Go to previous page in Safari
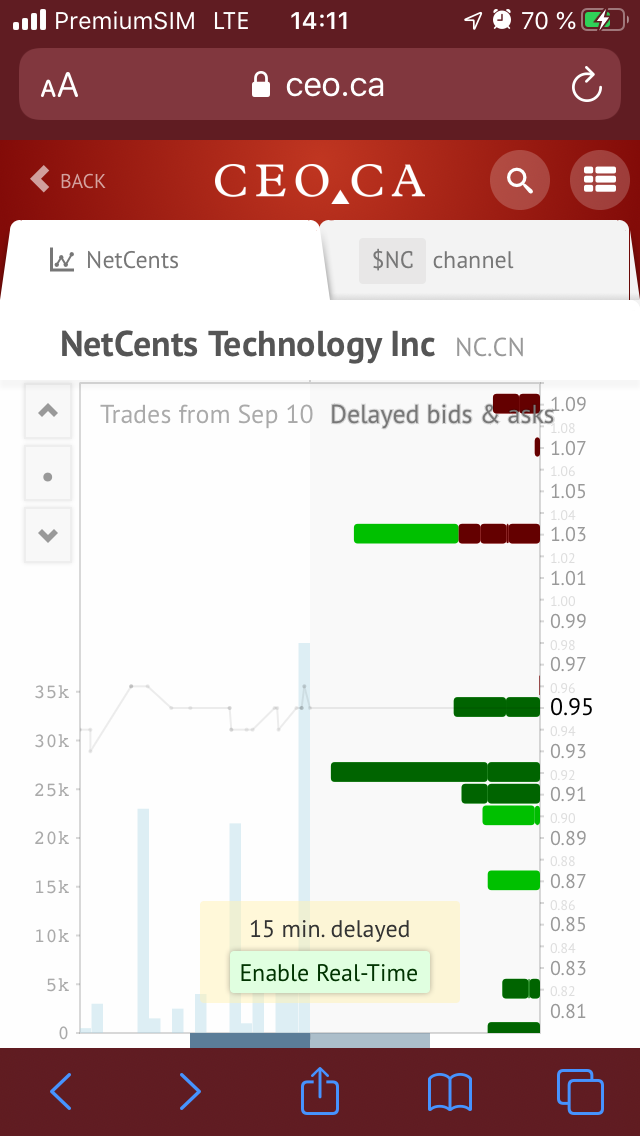This screenshot has width=640, height=1136. click(61, 1092)
